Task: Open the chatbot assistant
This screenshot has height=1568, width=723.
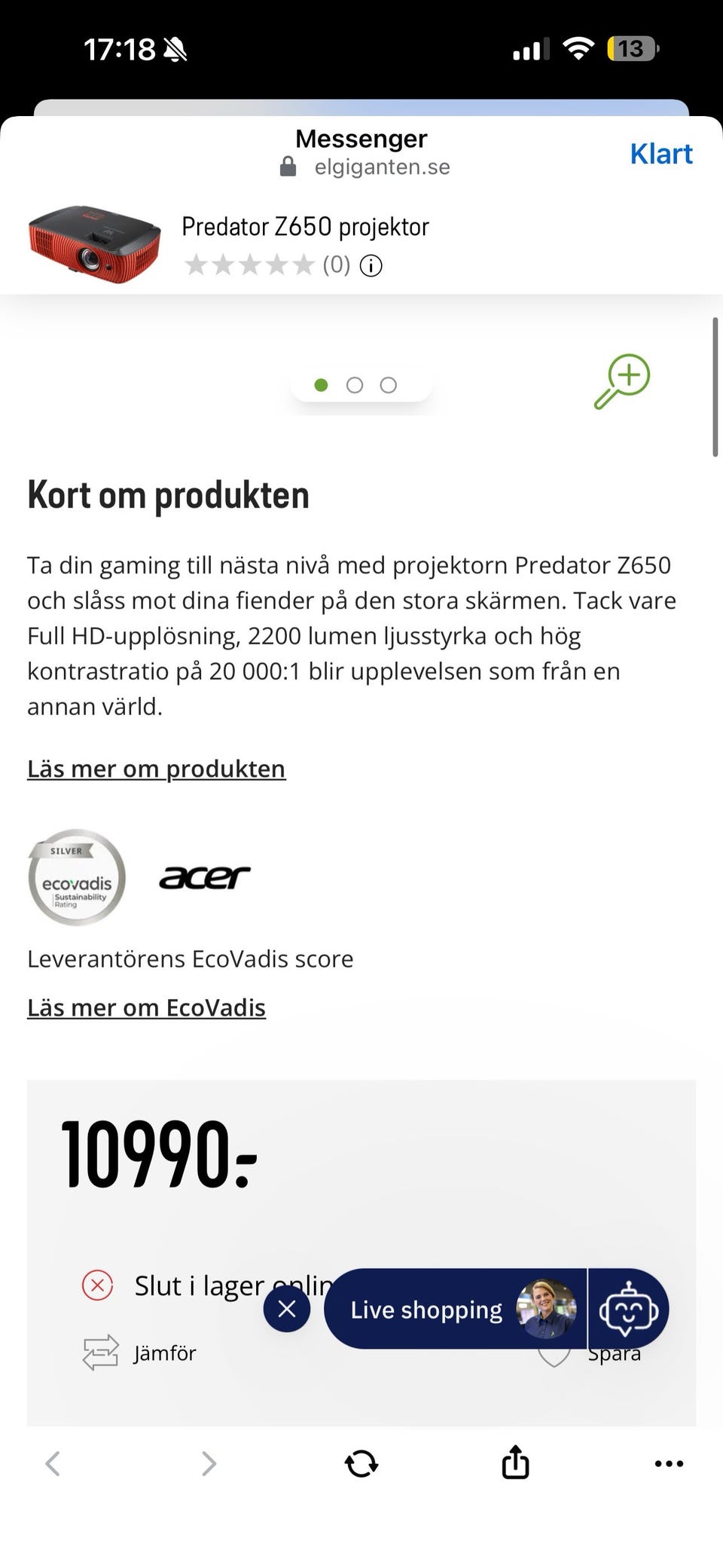Action: [628, 1310]
